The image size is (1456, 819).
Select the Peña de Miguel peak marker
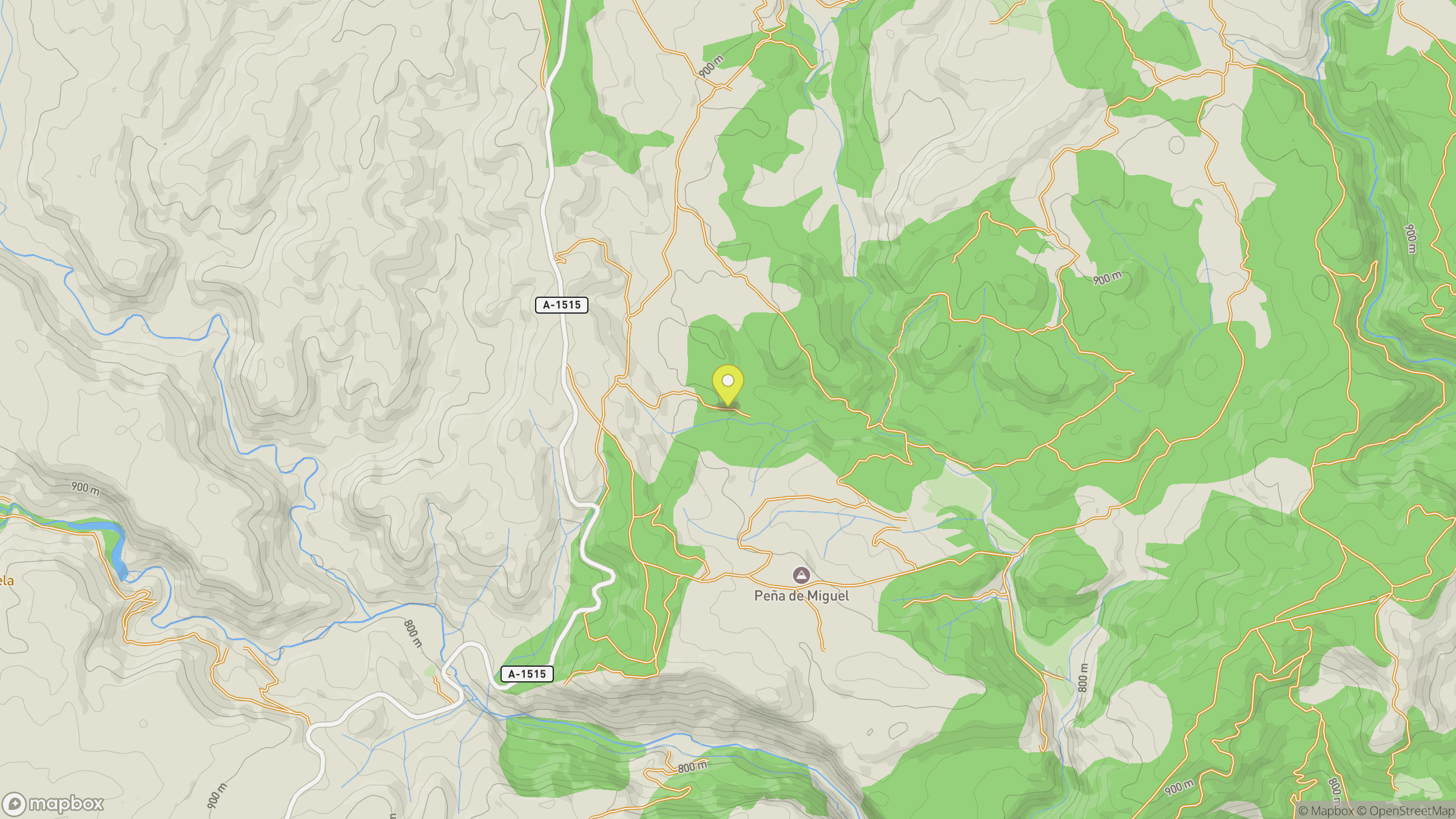[x=801, y=575]
